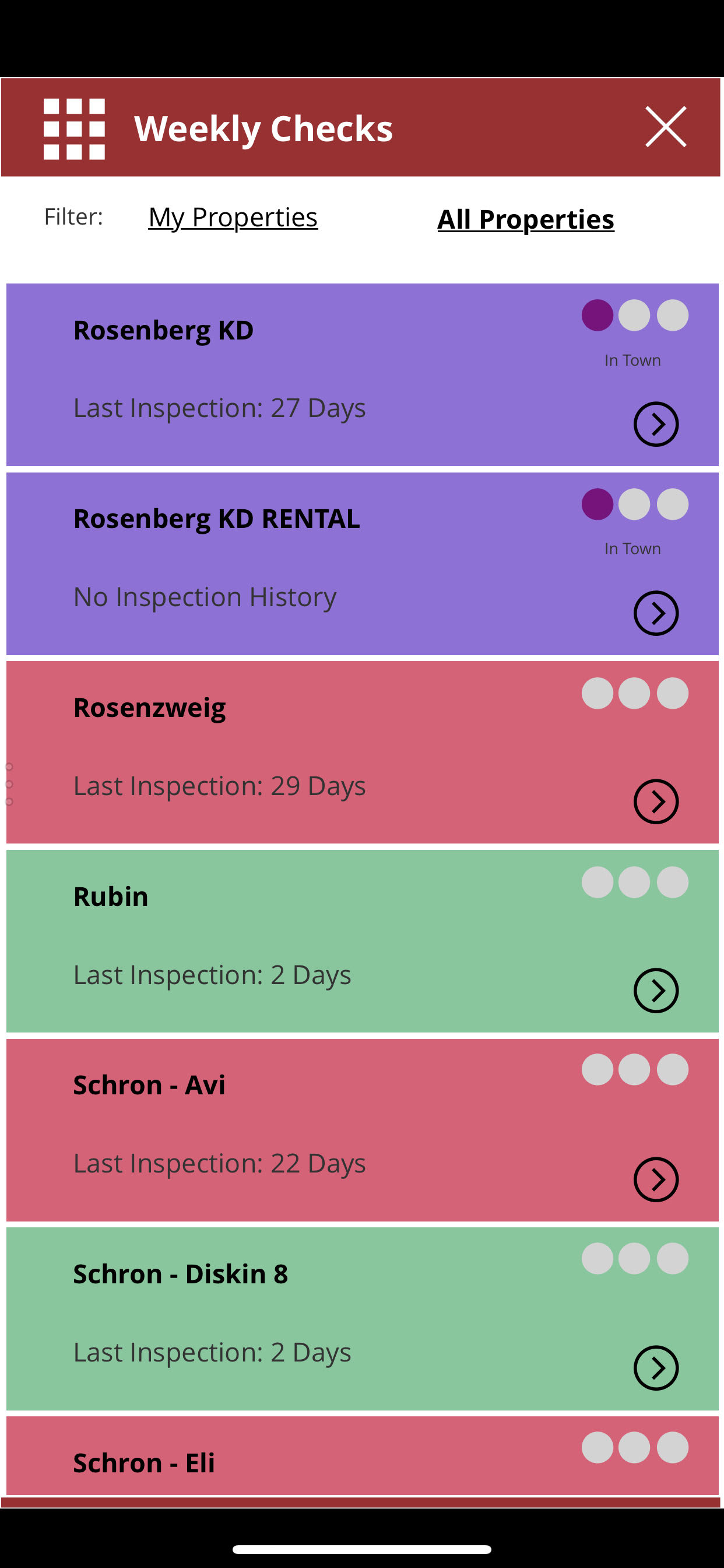Filter by My Properties
Image resolution: width=724 pixels, height=1568 pixels.
[233, 218]
